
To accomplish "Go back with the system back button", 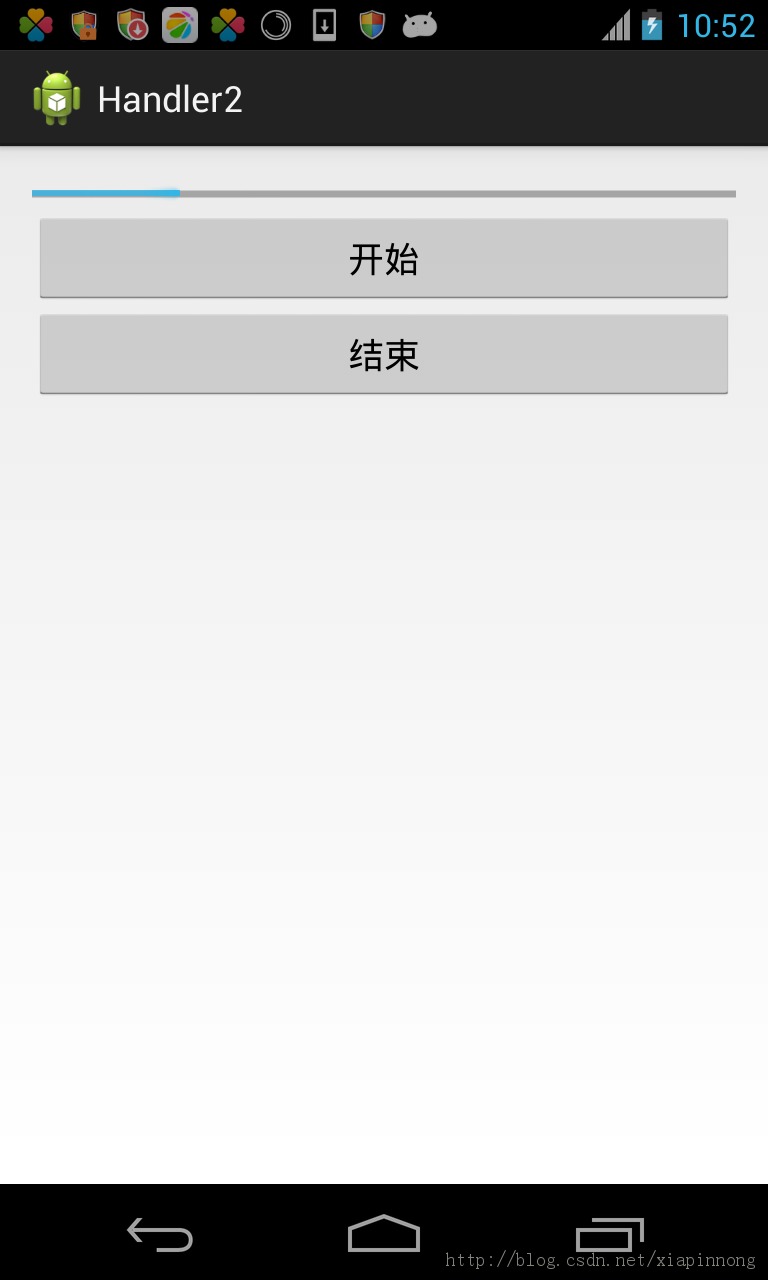I will tap(160, 1234).
